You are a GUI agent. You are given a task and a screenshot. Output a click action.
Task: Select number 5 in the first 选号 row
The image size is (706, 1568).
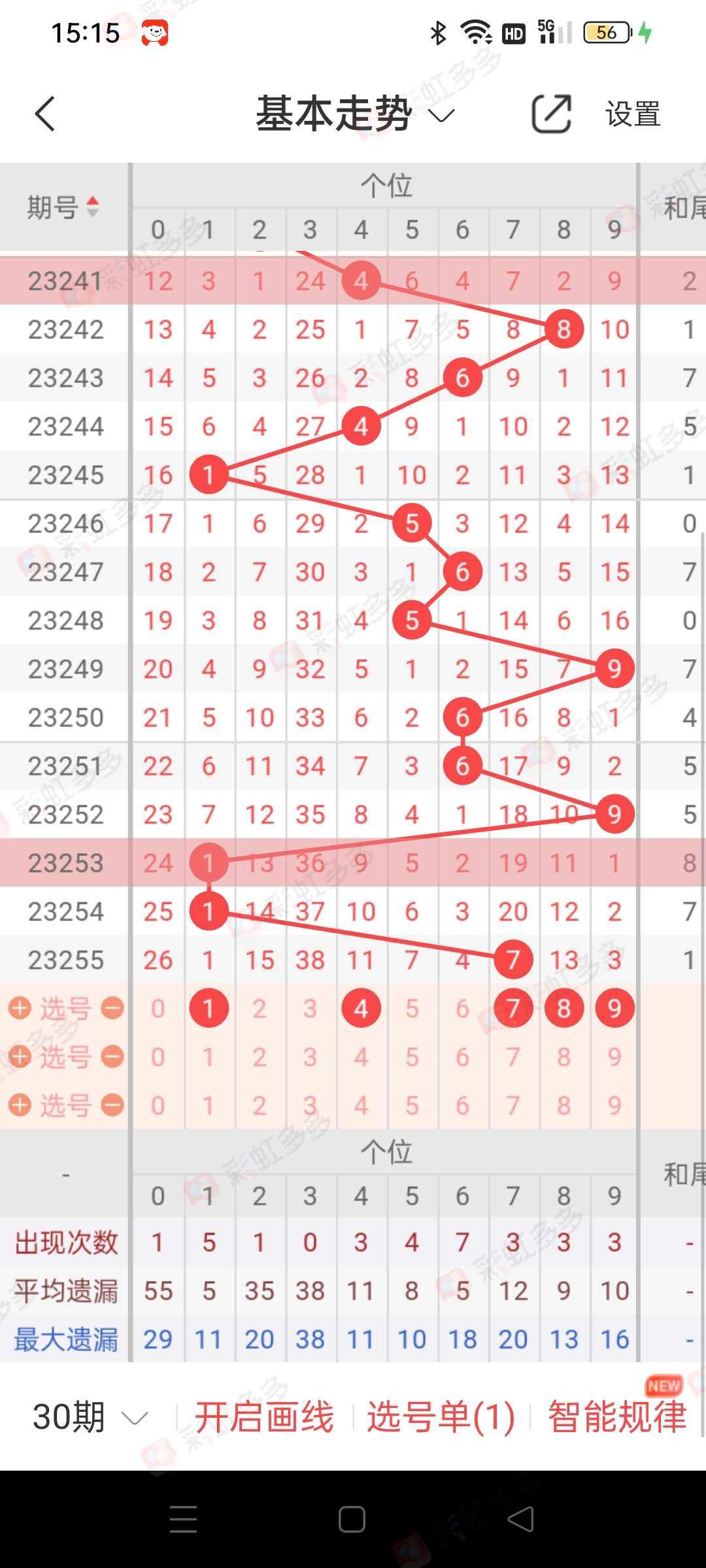[x=412, y=1009]
